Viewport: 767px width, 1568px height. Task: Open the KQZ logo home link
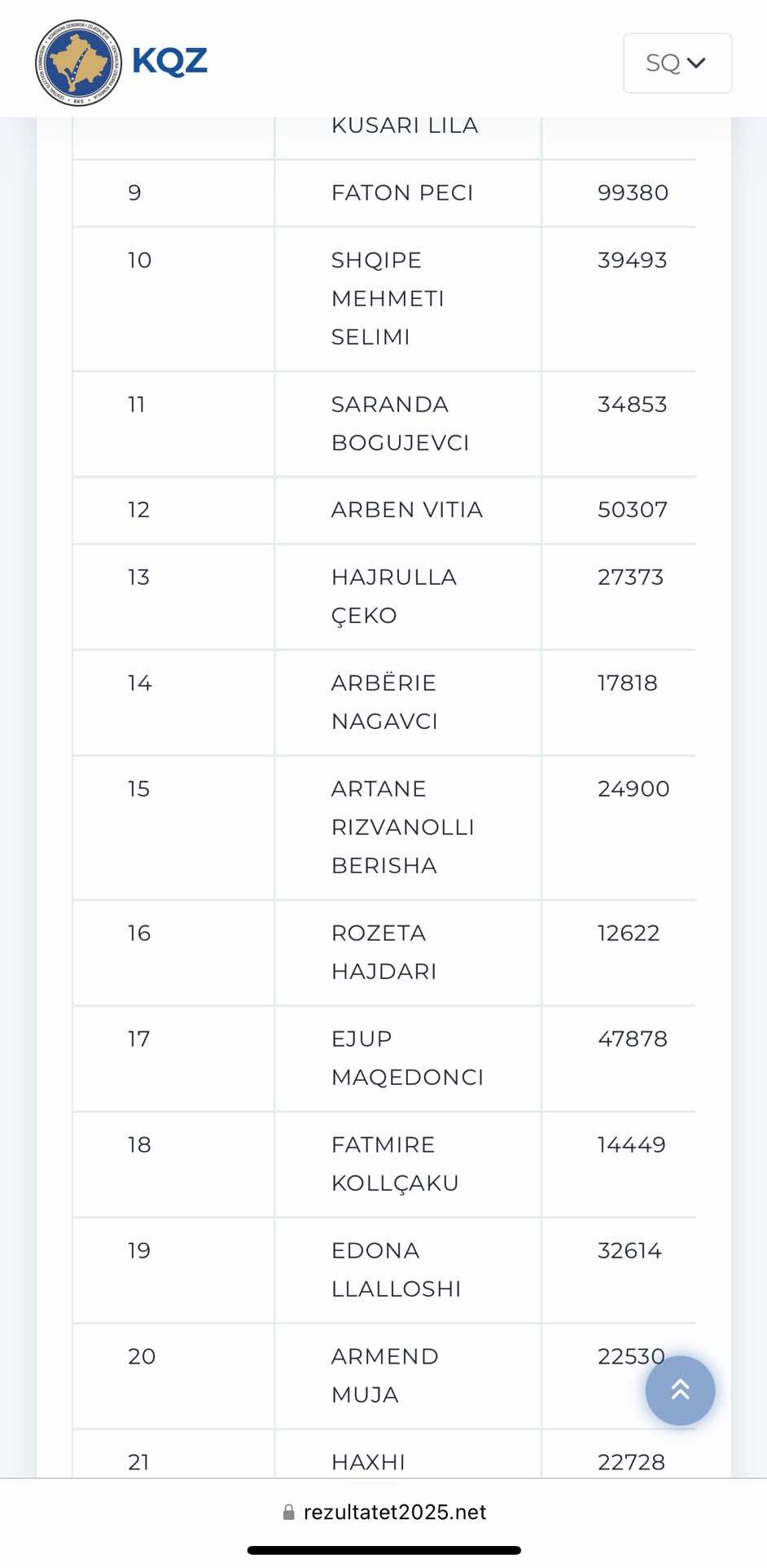(x=121, y=63)
